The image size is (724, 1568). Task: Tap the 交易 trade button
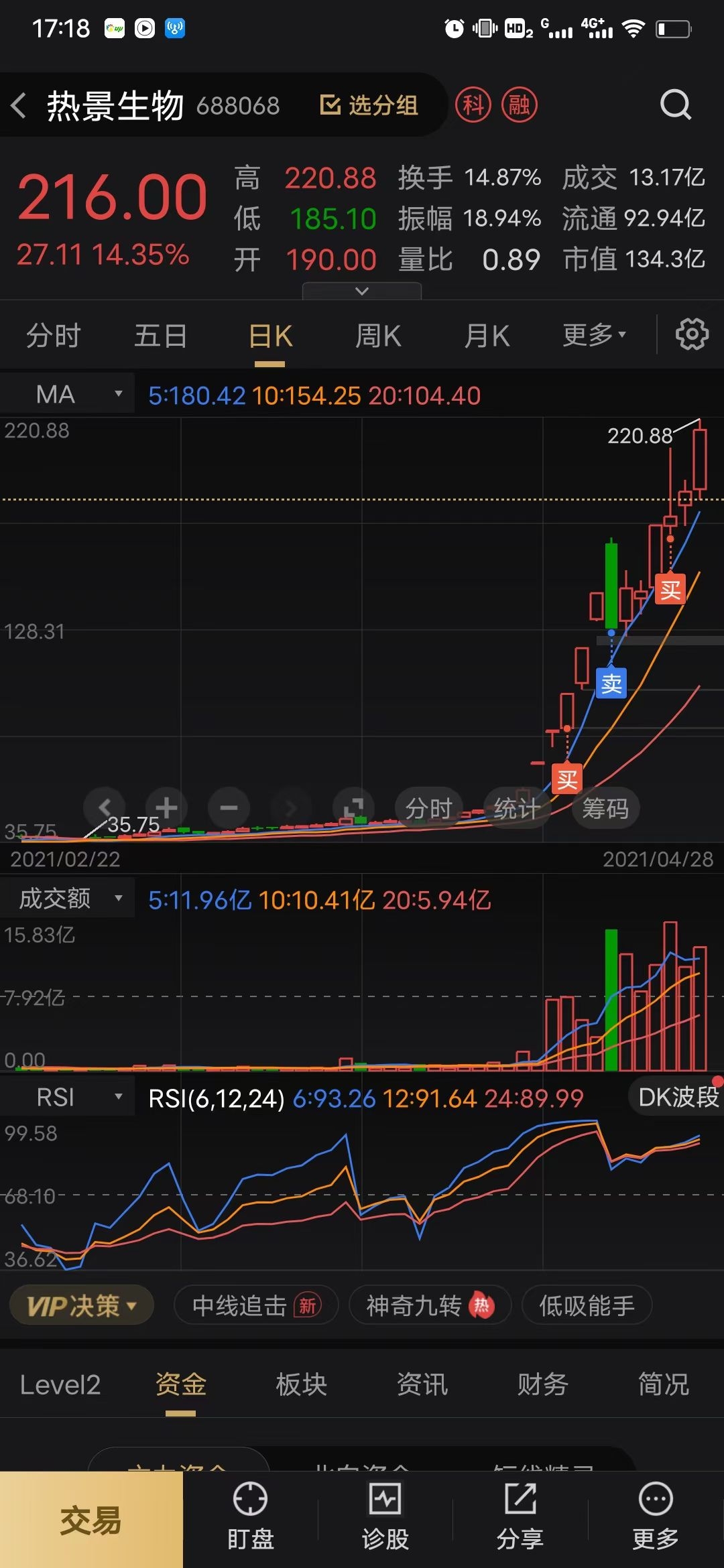(x=91, y=1519)
